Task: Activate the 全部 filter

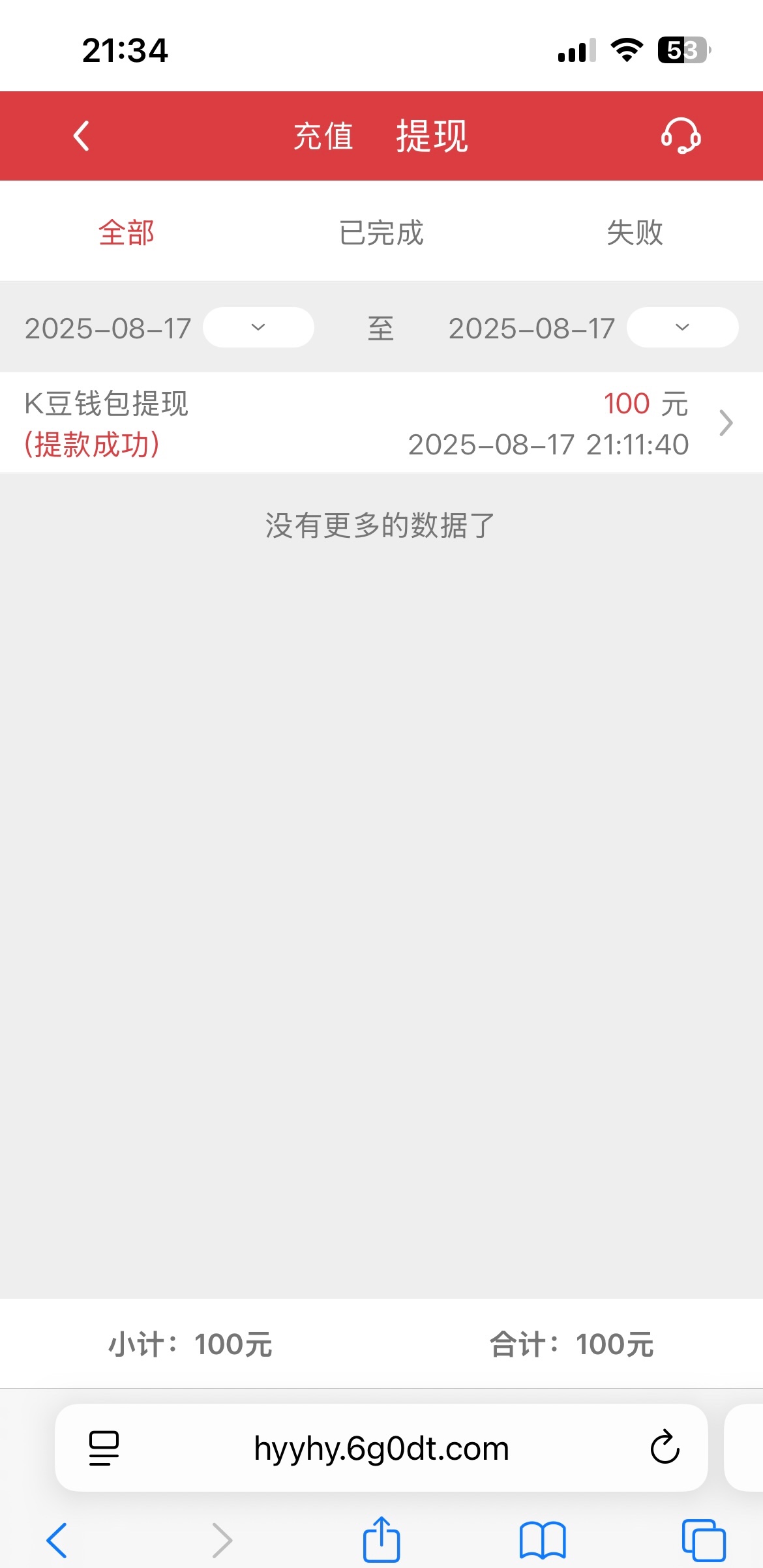Action: tap(126, 233)
